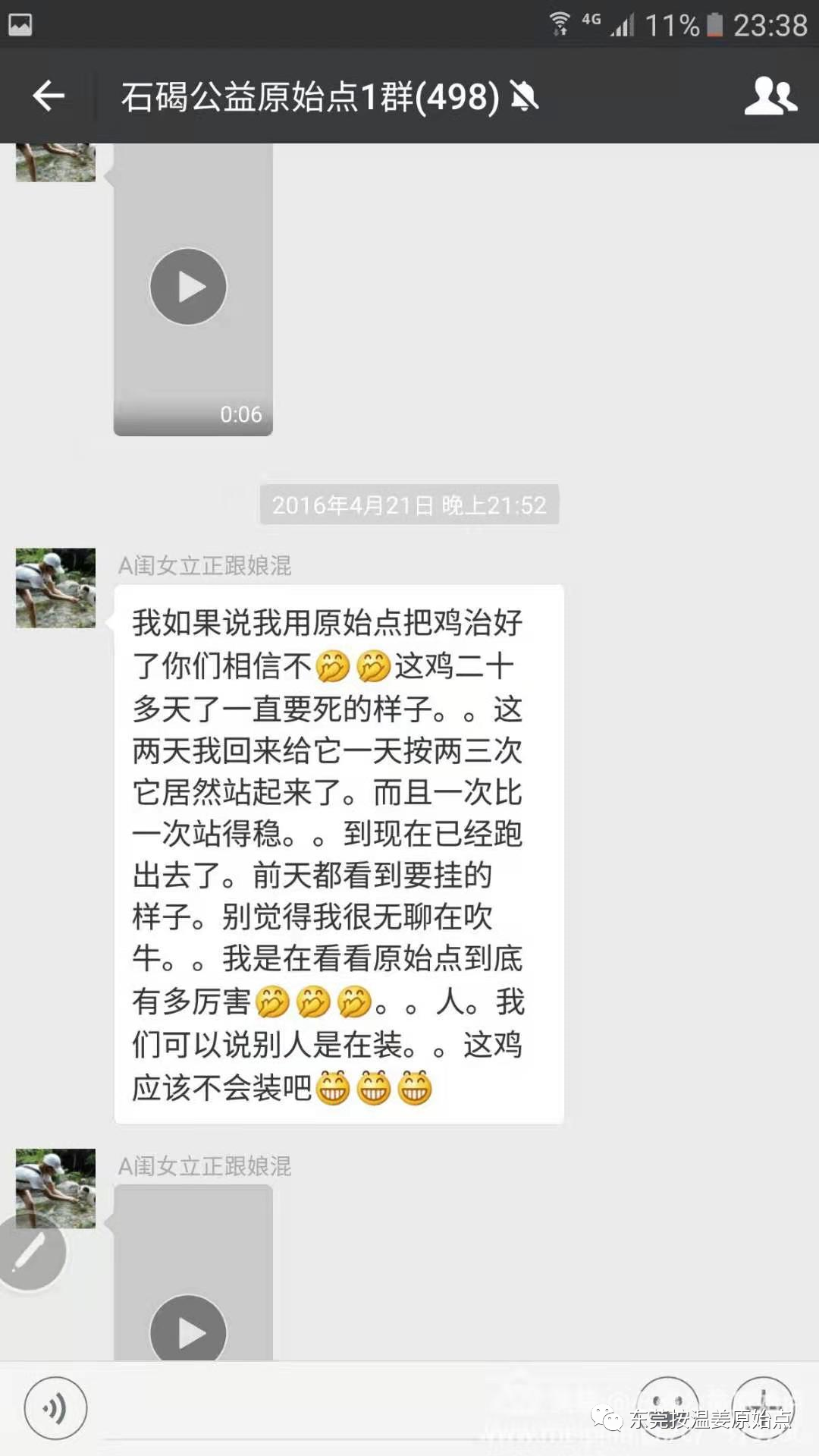Play the 0:06 video message

tap(187, 287)
